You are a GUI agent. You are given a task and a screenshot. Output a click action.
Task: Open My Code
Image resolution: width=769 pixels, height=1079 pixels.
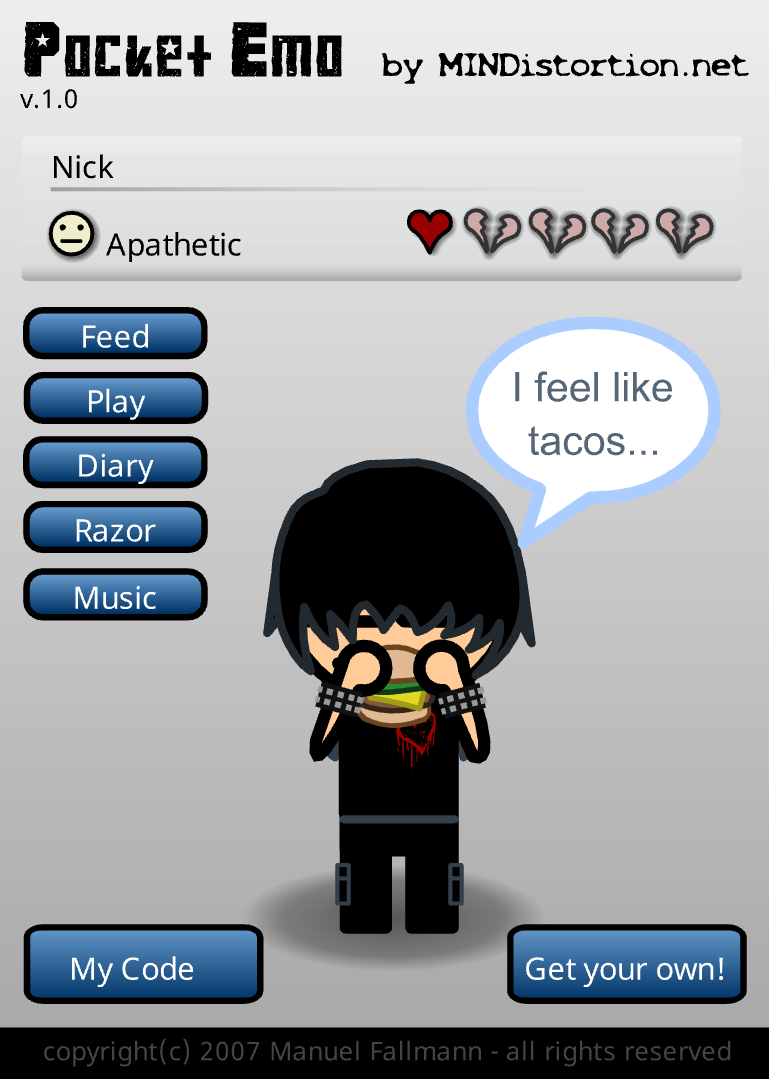pos(142,964)
